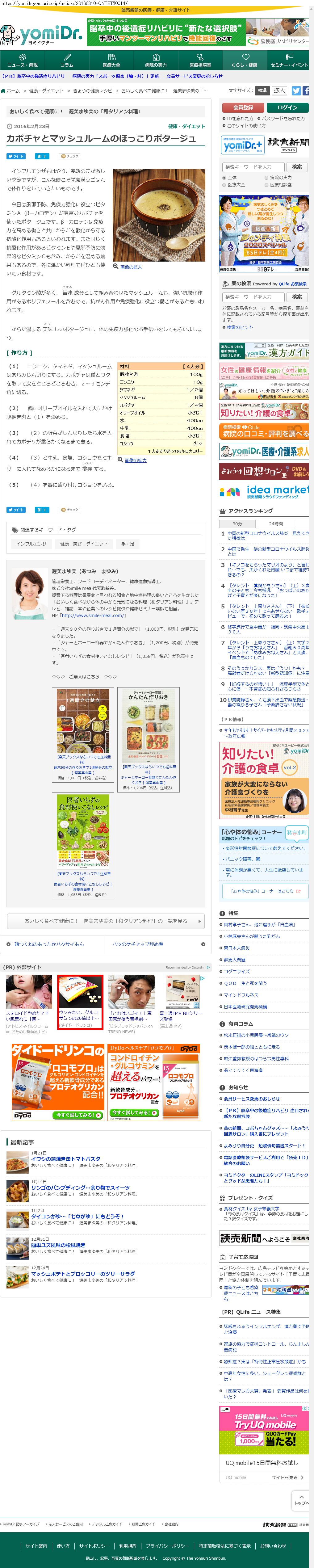Go to 医療相談室 tab
Viewport: 314px width, 1568px height.
tap(199, 60)
